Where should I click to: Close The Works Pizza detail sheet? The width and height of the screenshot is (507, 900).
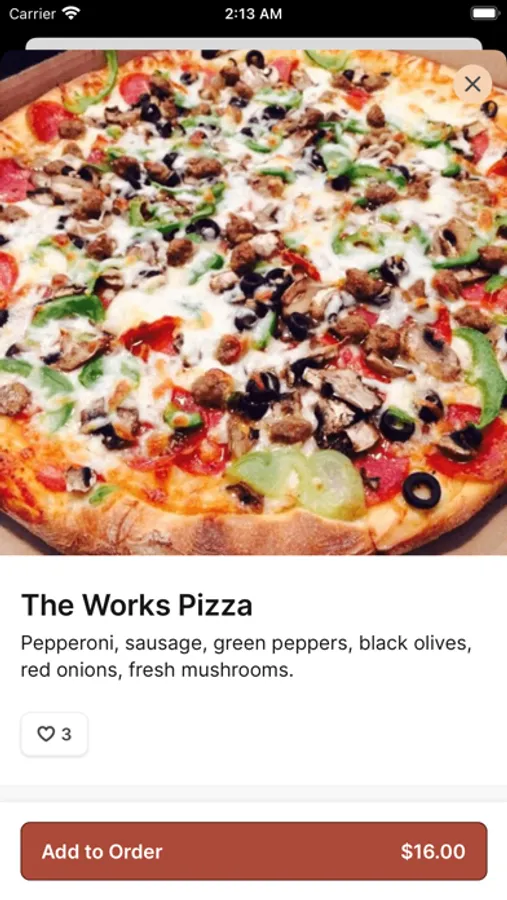(x=472, y=84)
